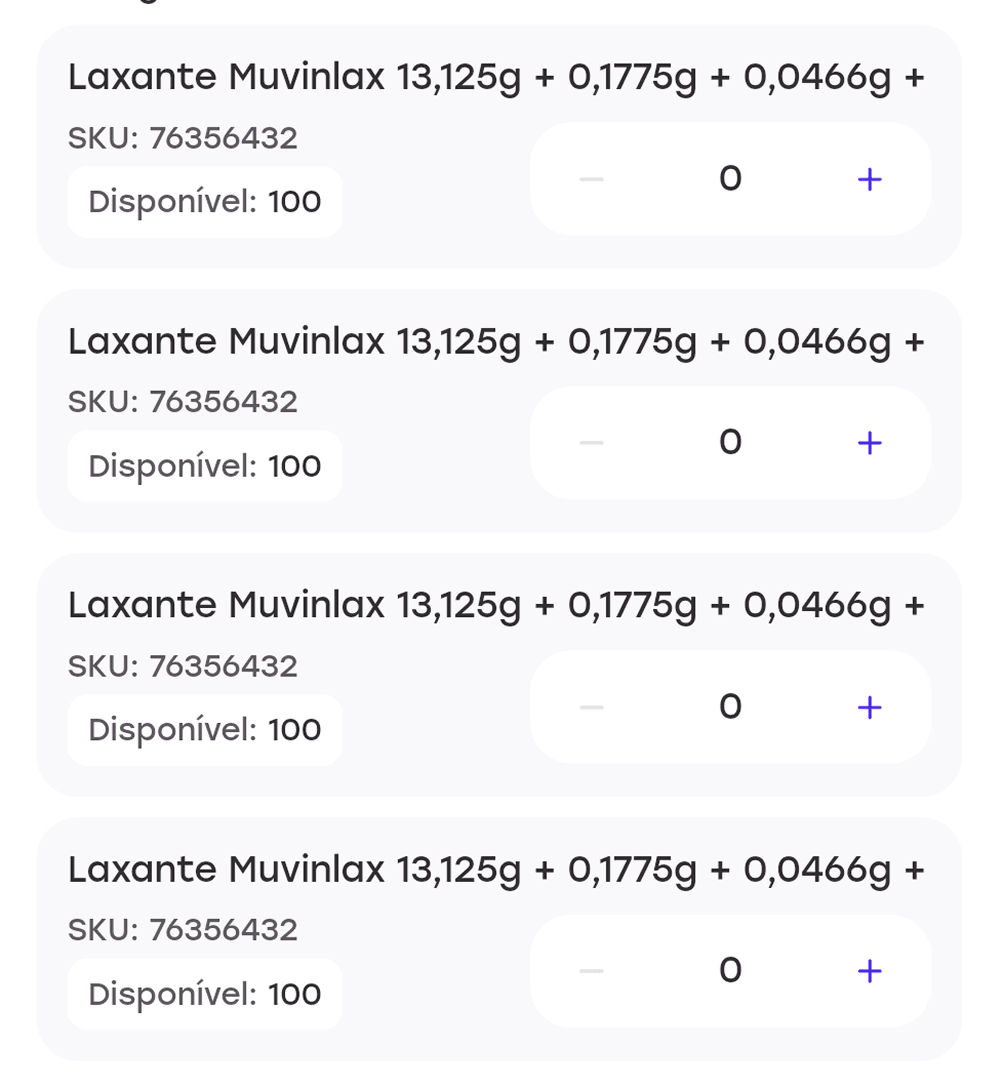Tap minus on the fourth Muvinlax card
The width and height of the screenshot is (1003, 1079).
click(x=592, y=971)
